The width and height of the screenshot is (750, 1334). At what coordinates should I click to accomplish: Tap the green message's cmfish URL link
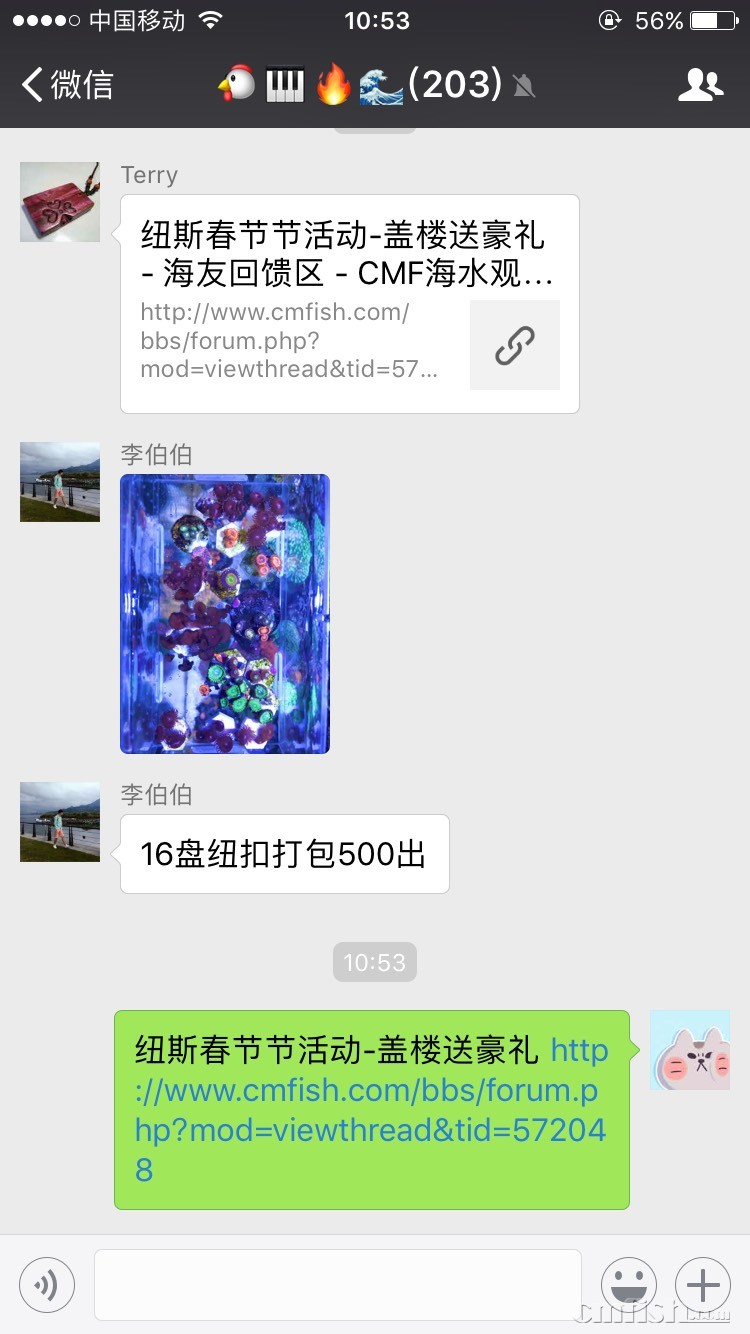click(x=370, y=1090)
